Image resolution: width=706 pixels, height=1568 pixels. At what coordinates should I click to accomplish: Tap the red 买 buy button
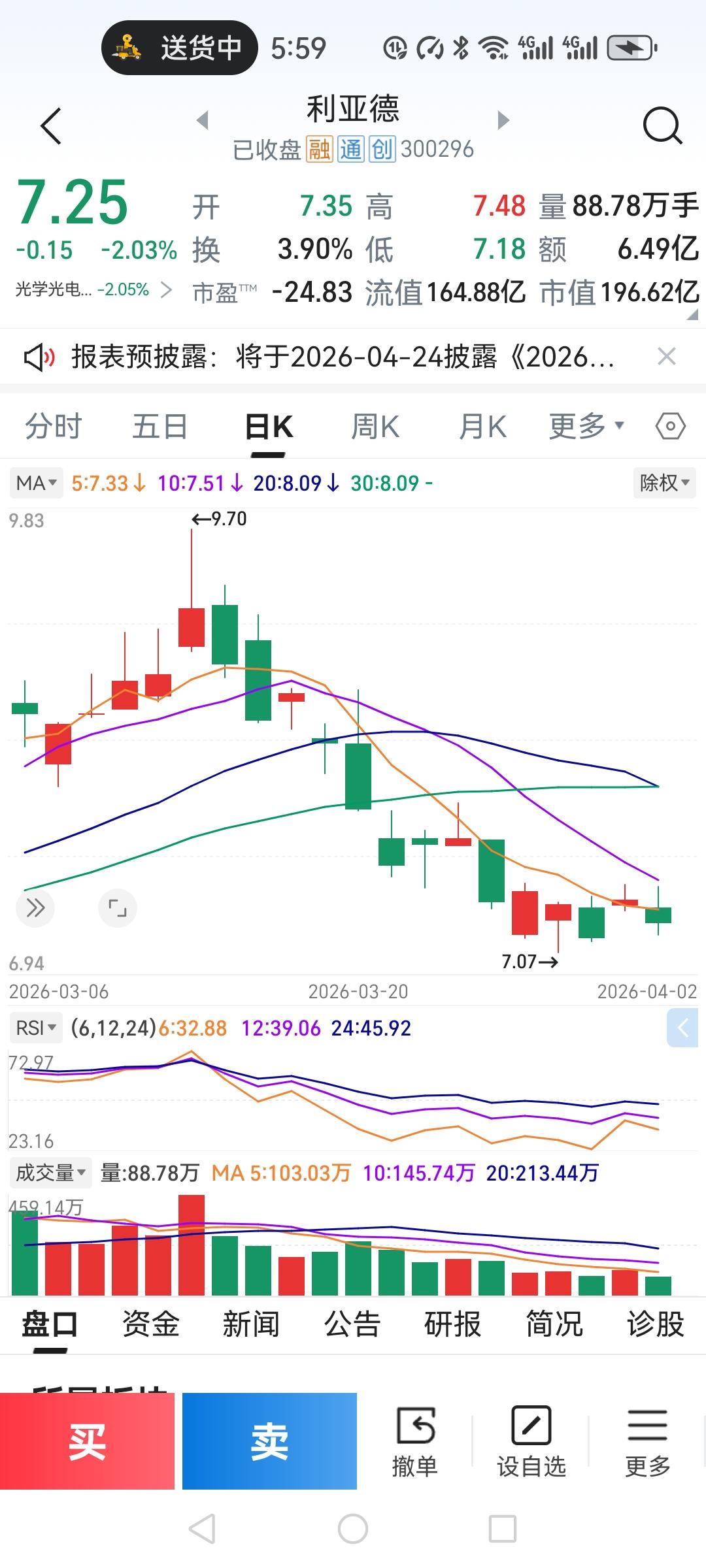coord(87,1441)
